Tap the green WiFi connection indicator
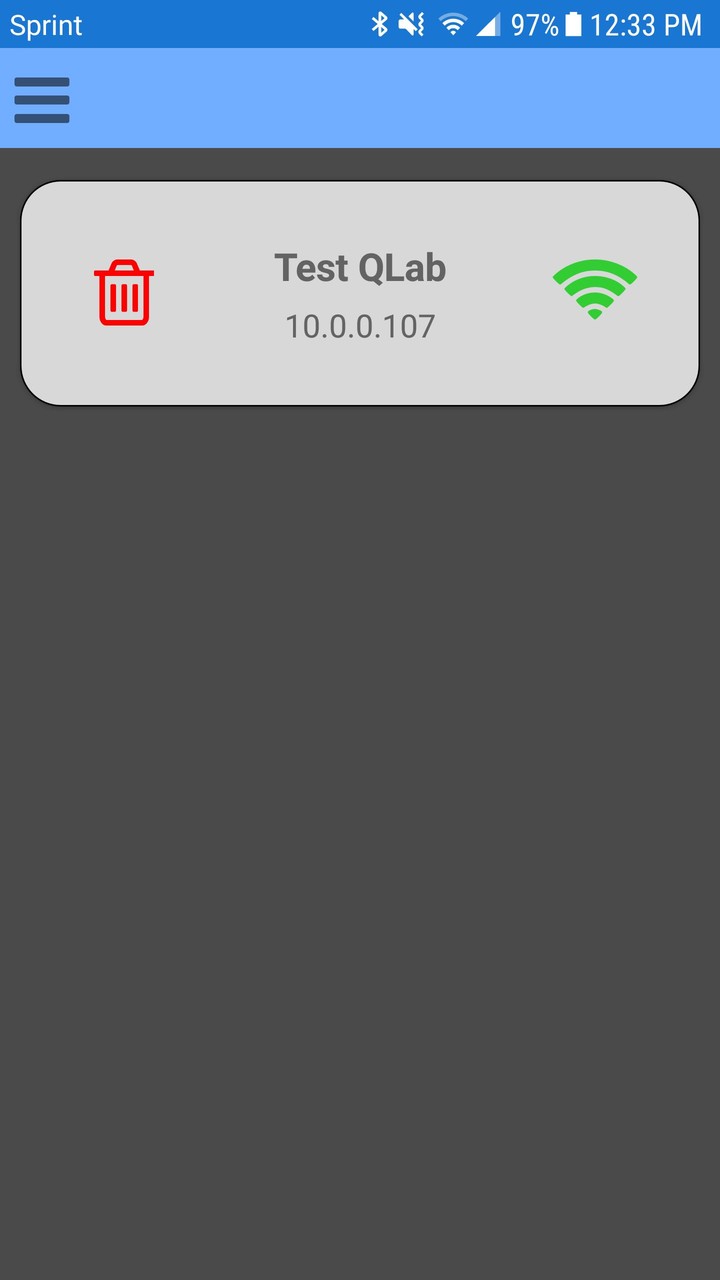 coord(595,290)
